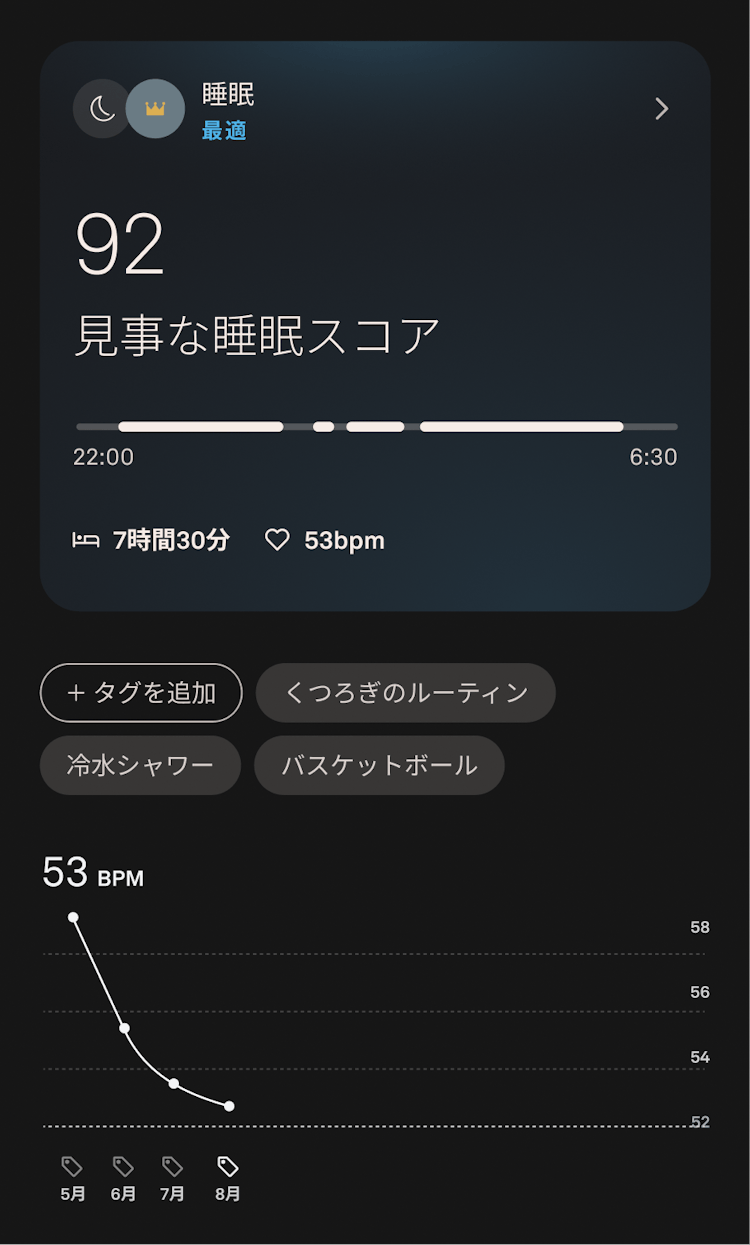This screenshot has height=1245, width=750.
Task: Tap the タグを追加 button
Action: (140, 692)
